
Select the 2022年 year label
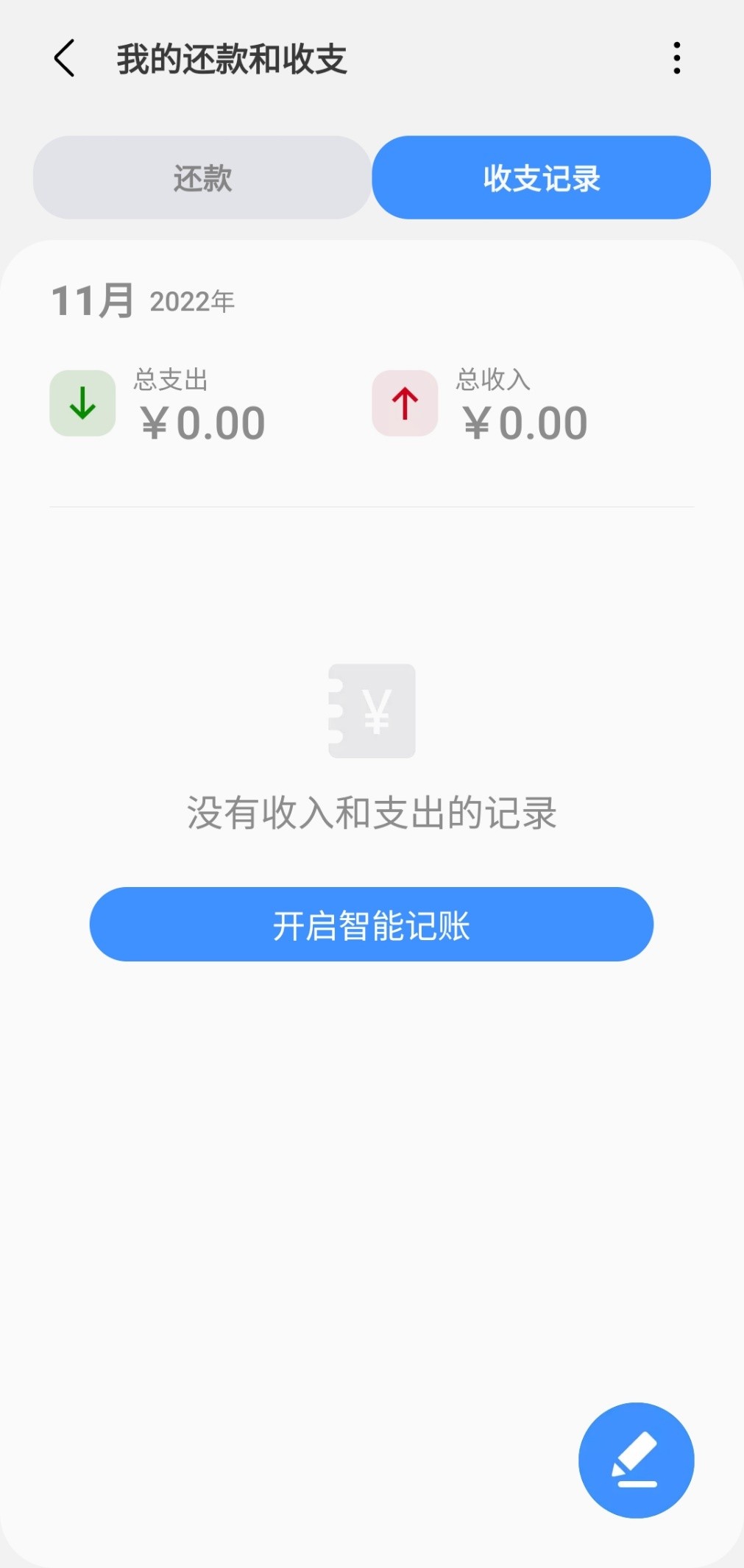(x=191, y=302)
